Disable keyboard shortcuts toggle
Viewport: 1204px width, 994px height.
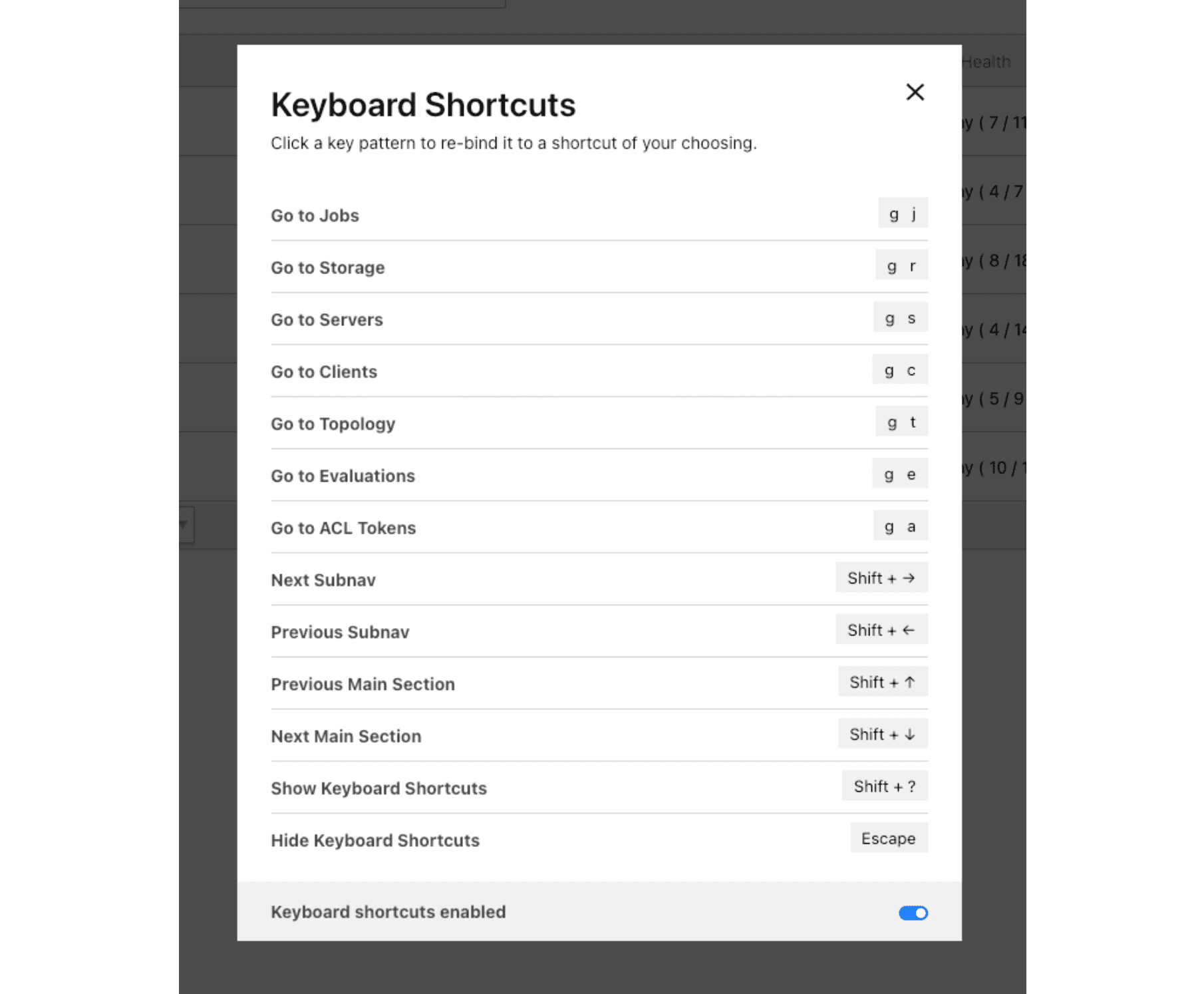913,913
